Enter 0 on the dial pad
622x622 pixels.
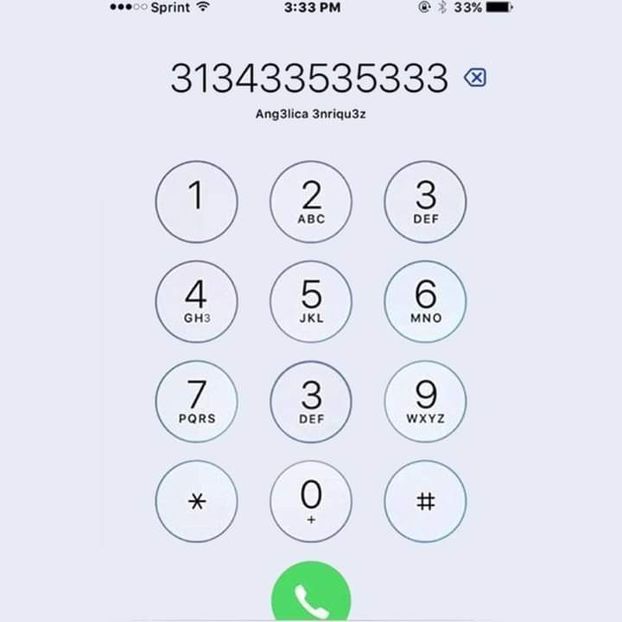click(x=311, y=501)
